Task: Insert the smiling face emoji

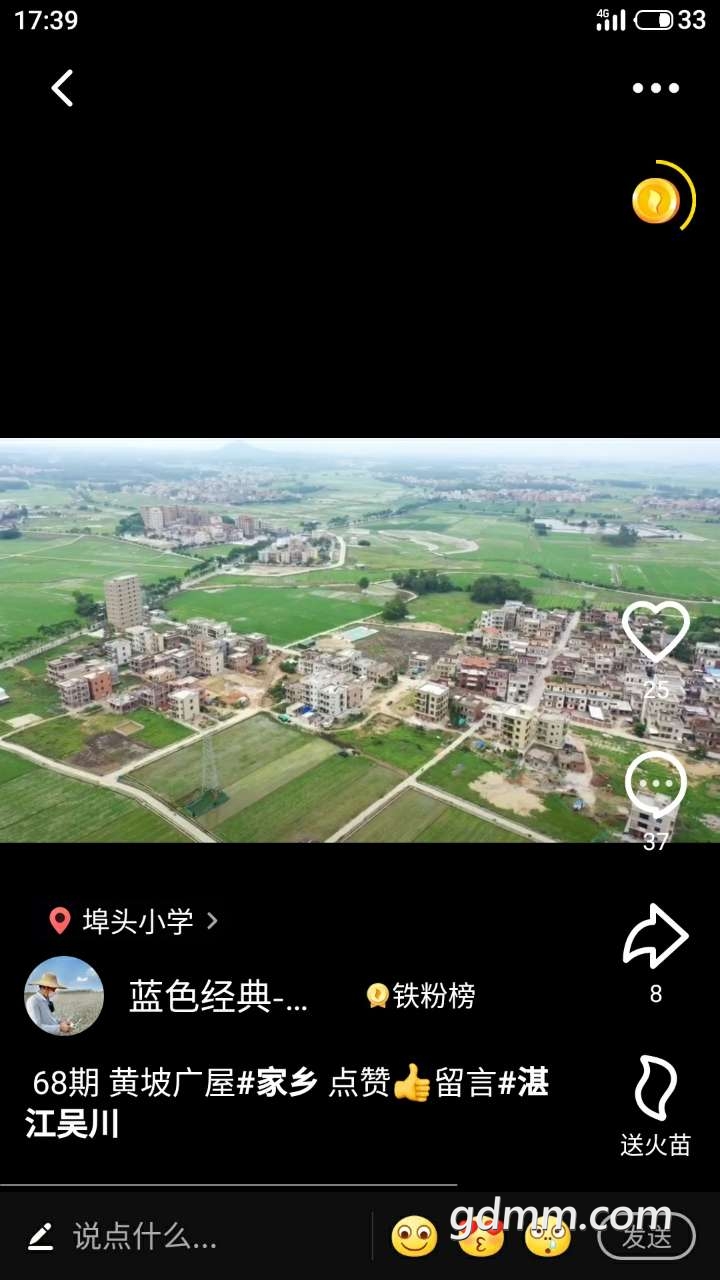Action: pyautogui.click(x=414, y=1237)
